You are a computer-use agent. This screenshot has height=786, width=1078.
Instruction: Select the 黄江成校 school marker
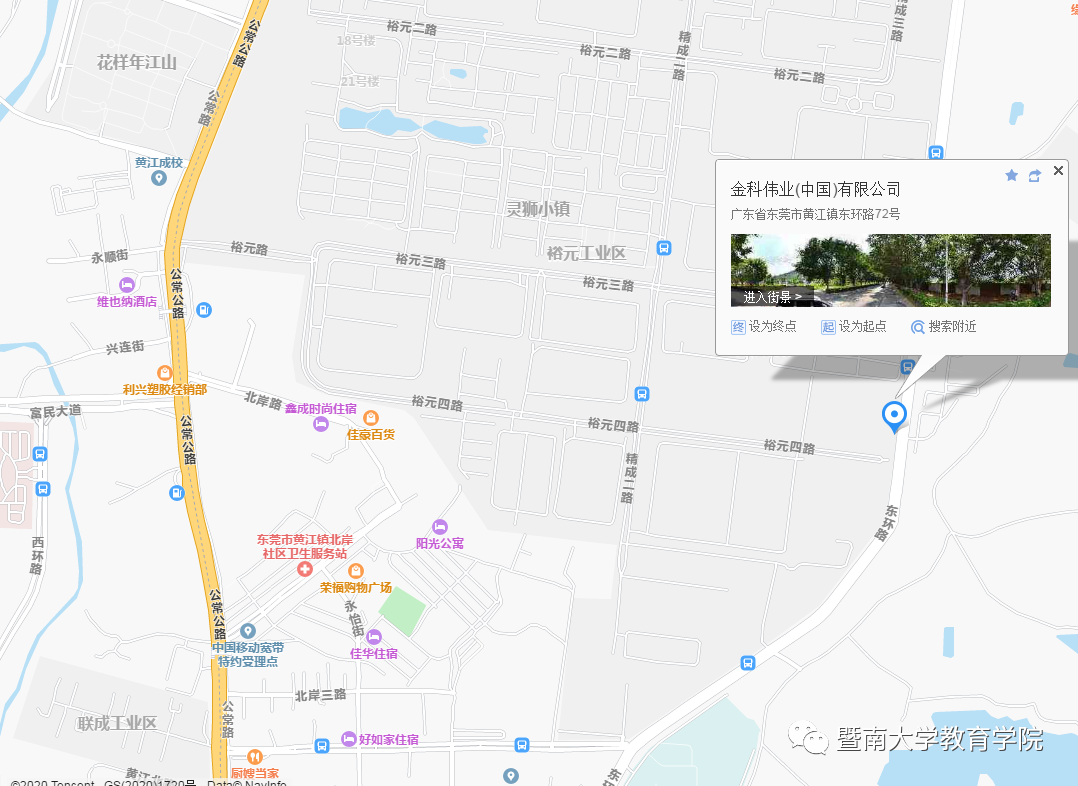click(158, 178)
